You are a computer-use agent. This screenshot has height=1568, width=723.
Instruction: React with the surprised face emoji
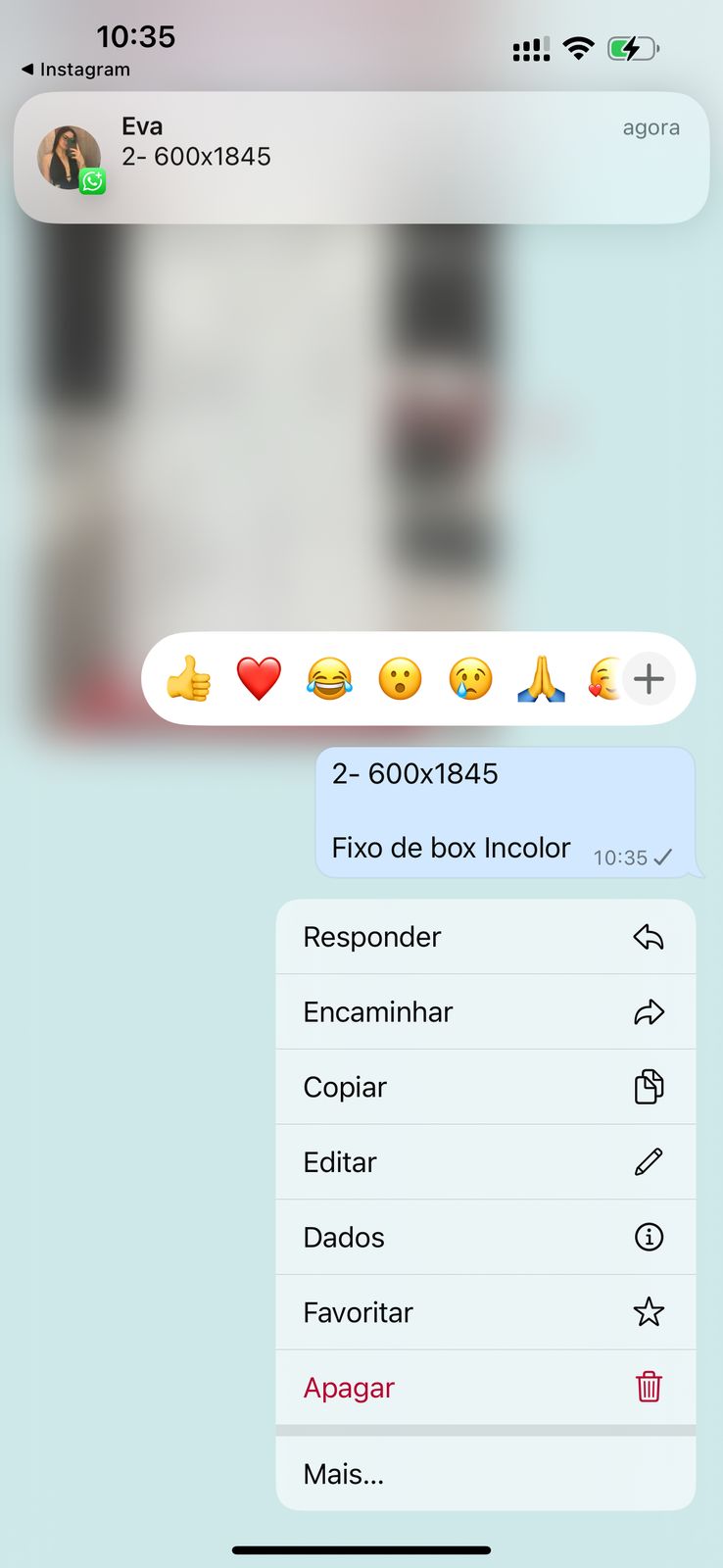point(400,678)
